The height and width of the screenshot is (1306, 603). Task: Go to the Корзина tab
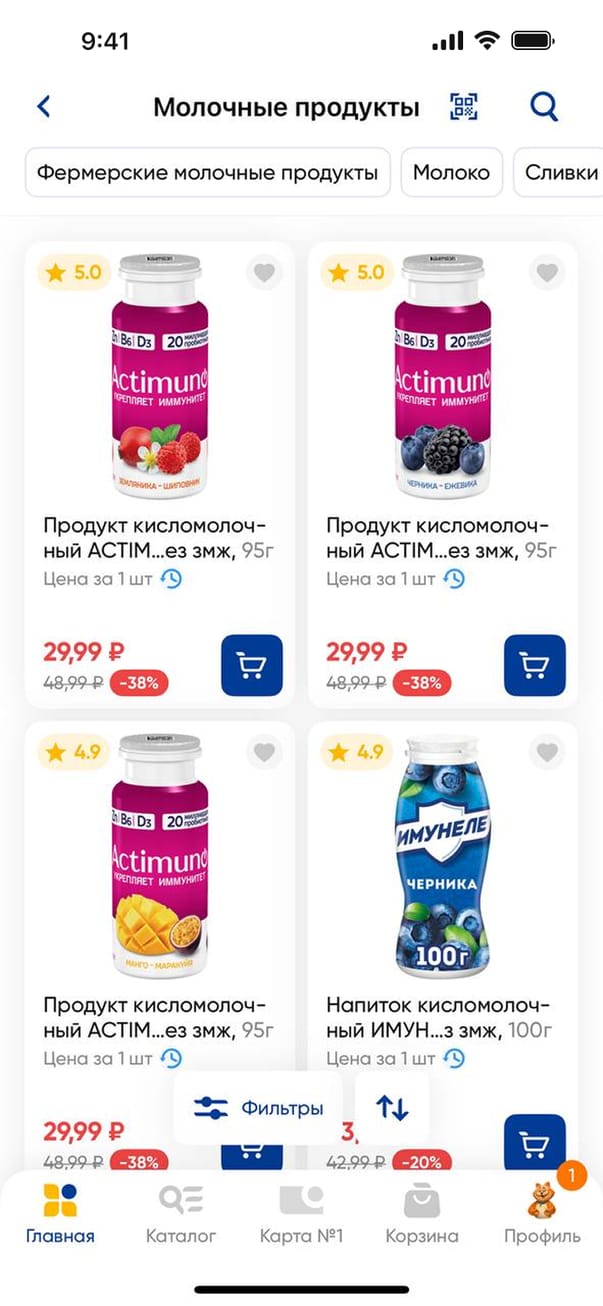pos(422,1213)
